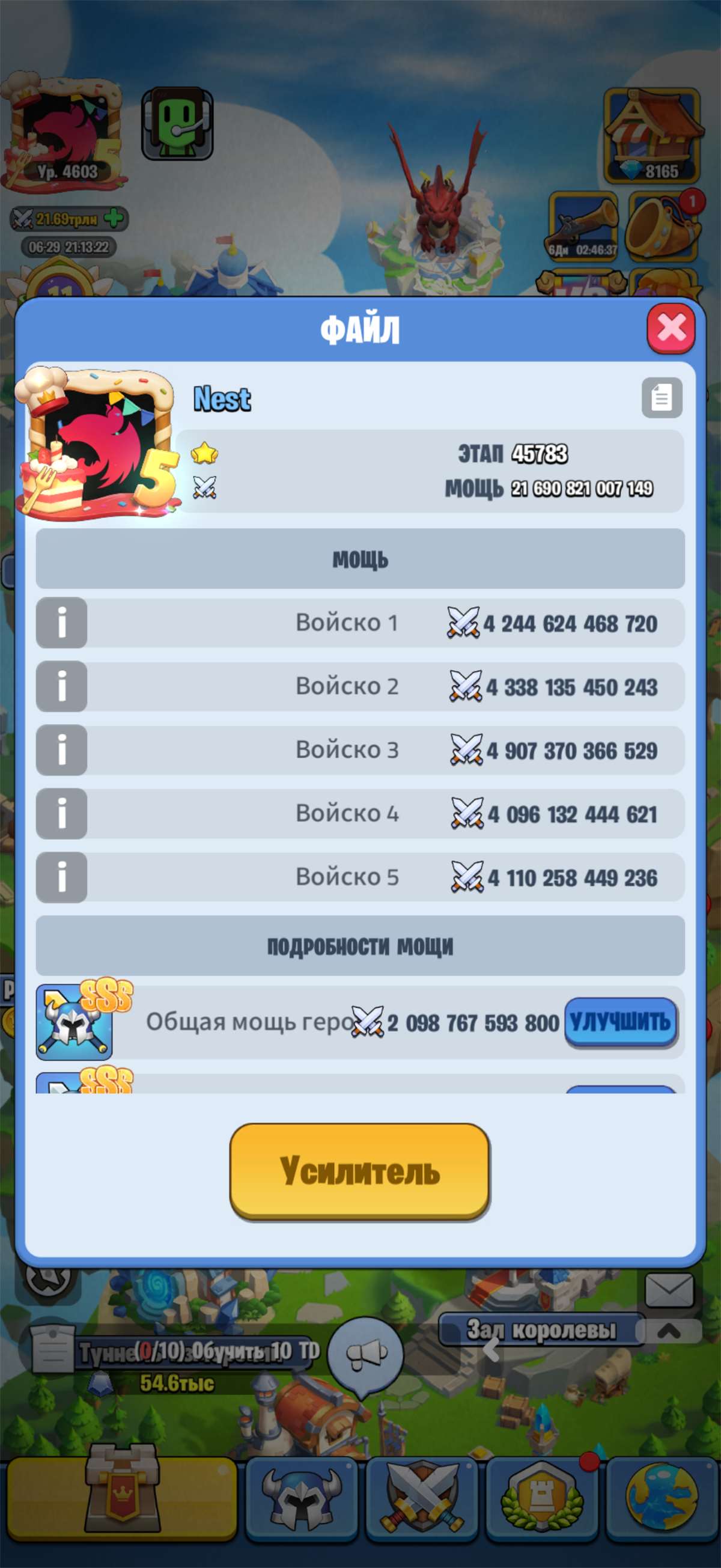The width and height of the screenshot is (721, 1568).
Task: Open the castle home tab
Action: [x=122, y=1498]
